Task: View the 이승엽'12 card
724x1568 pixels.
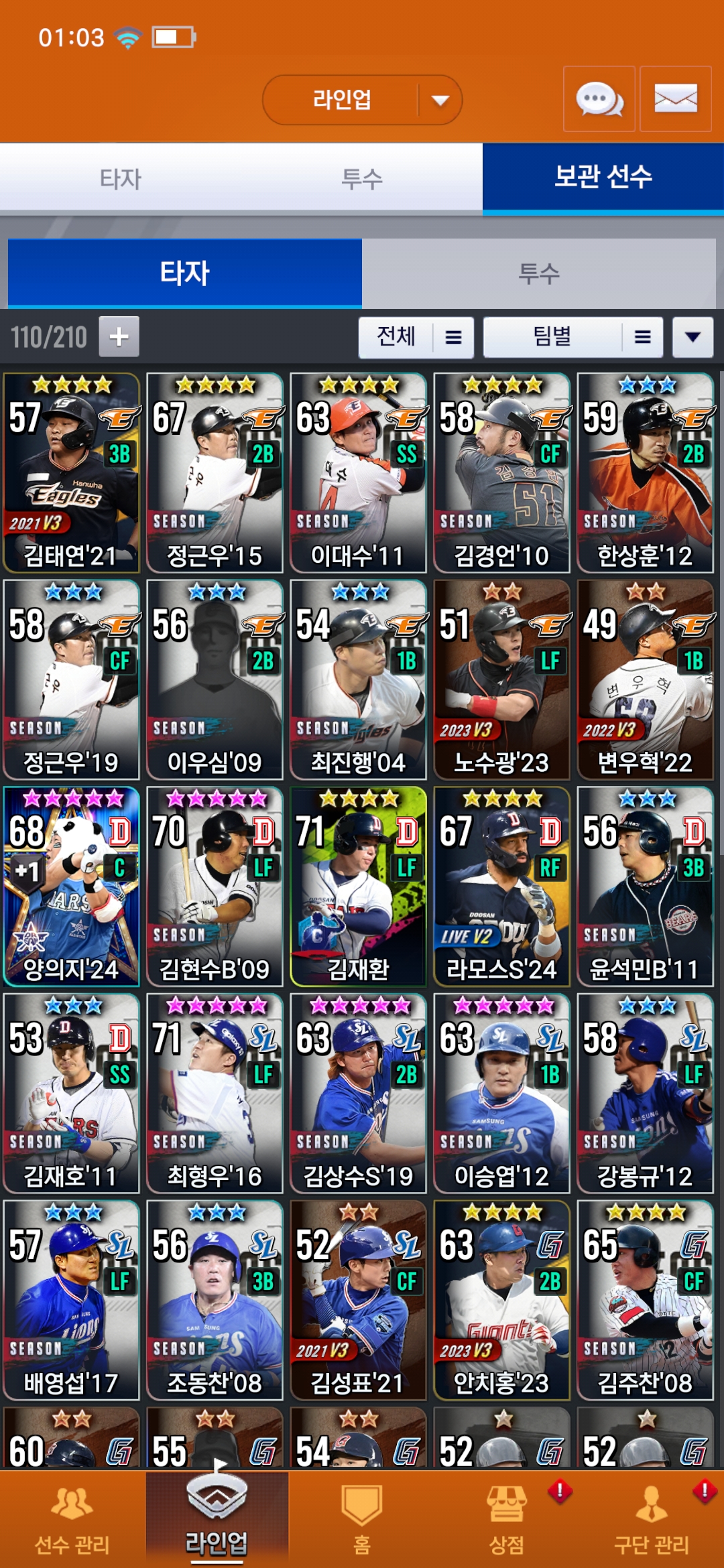Action: click(x=501, y=1094)
